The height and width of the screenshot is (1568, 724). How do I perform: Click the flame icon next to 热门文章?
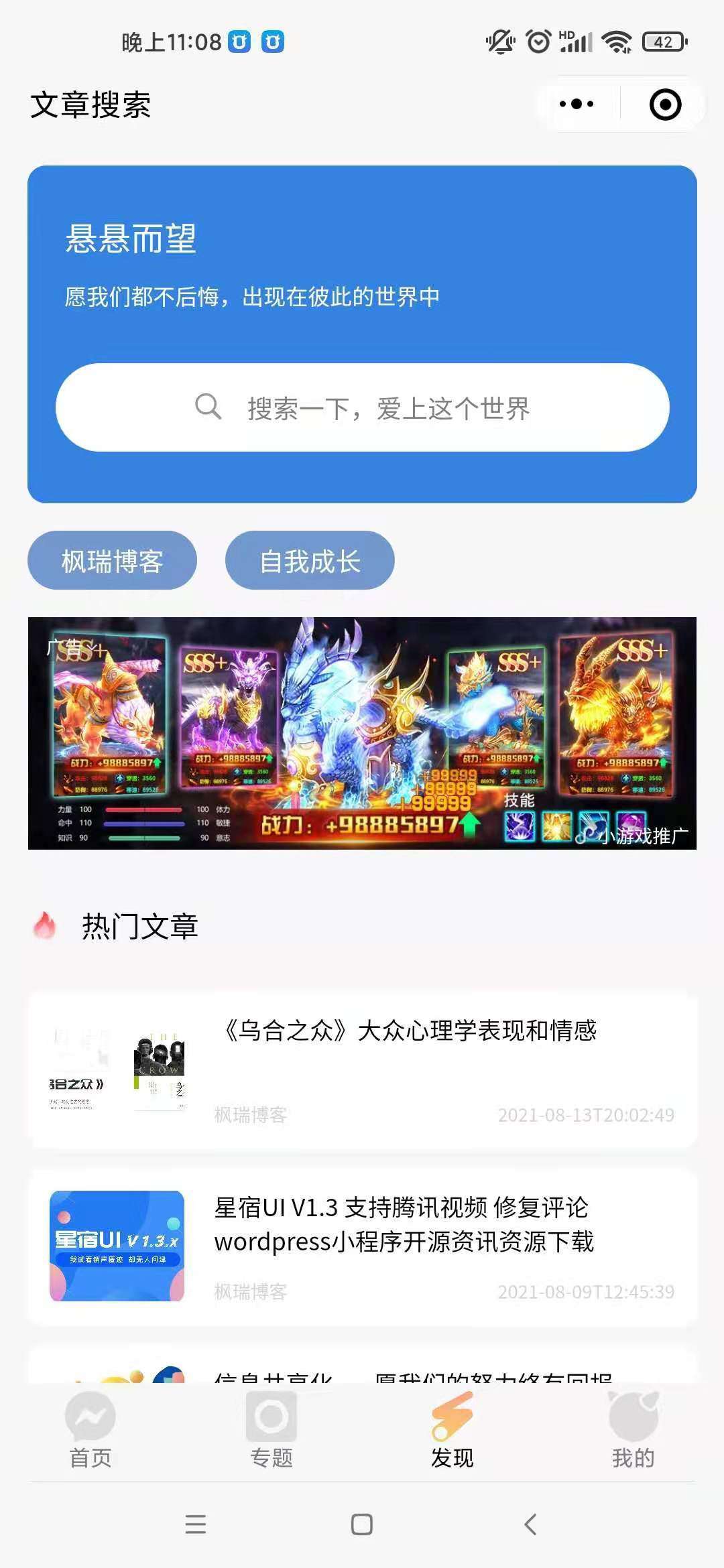tap(46, 925)
